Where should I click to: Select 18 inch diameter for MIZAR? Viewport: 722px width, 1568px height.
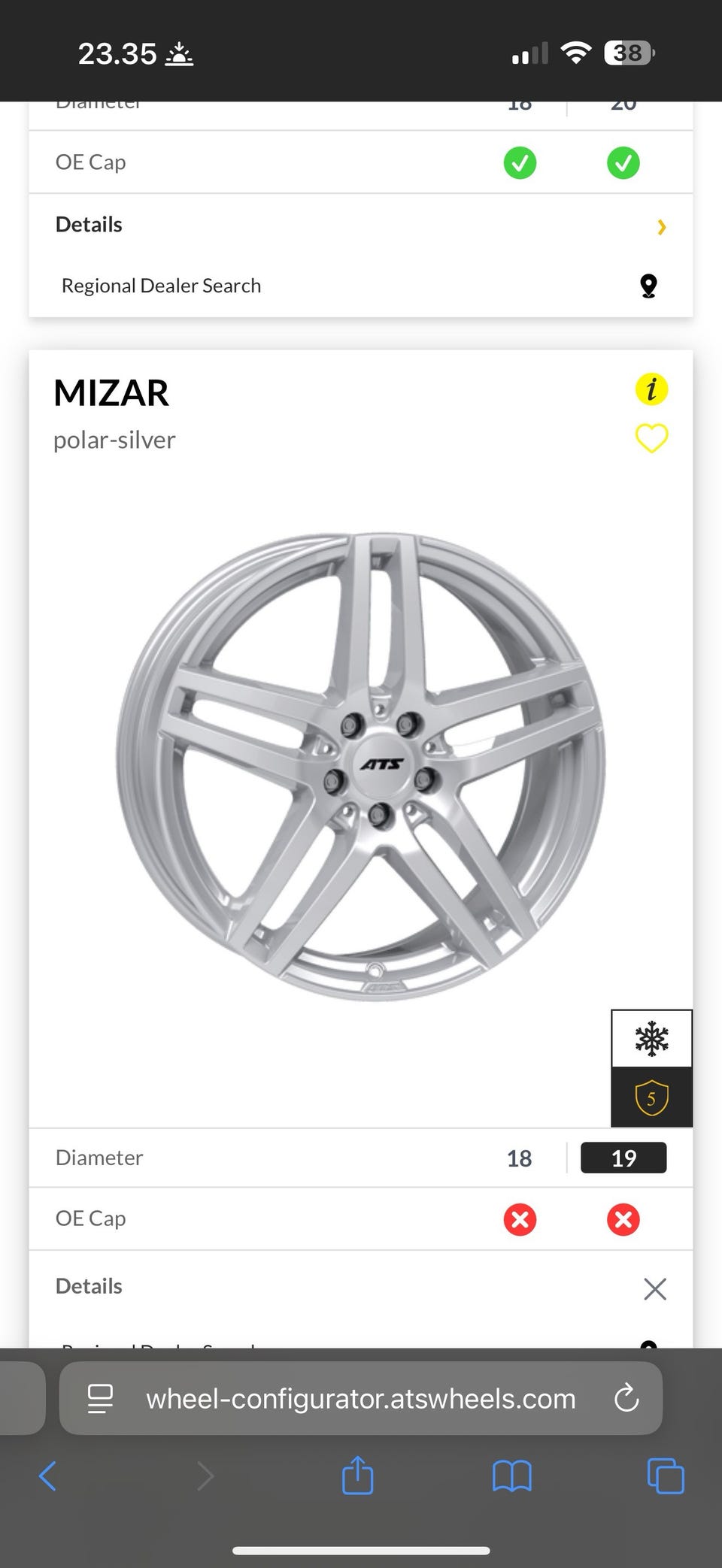click(x=519, y=1158)
